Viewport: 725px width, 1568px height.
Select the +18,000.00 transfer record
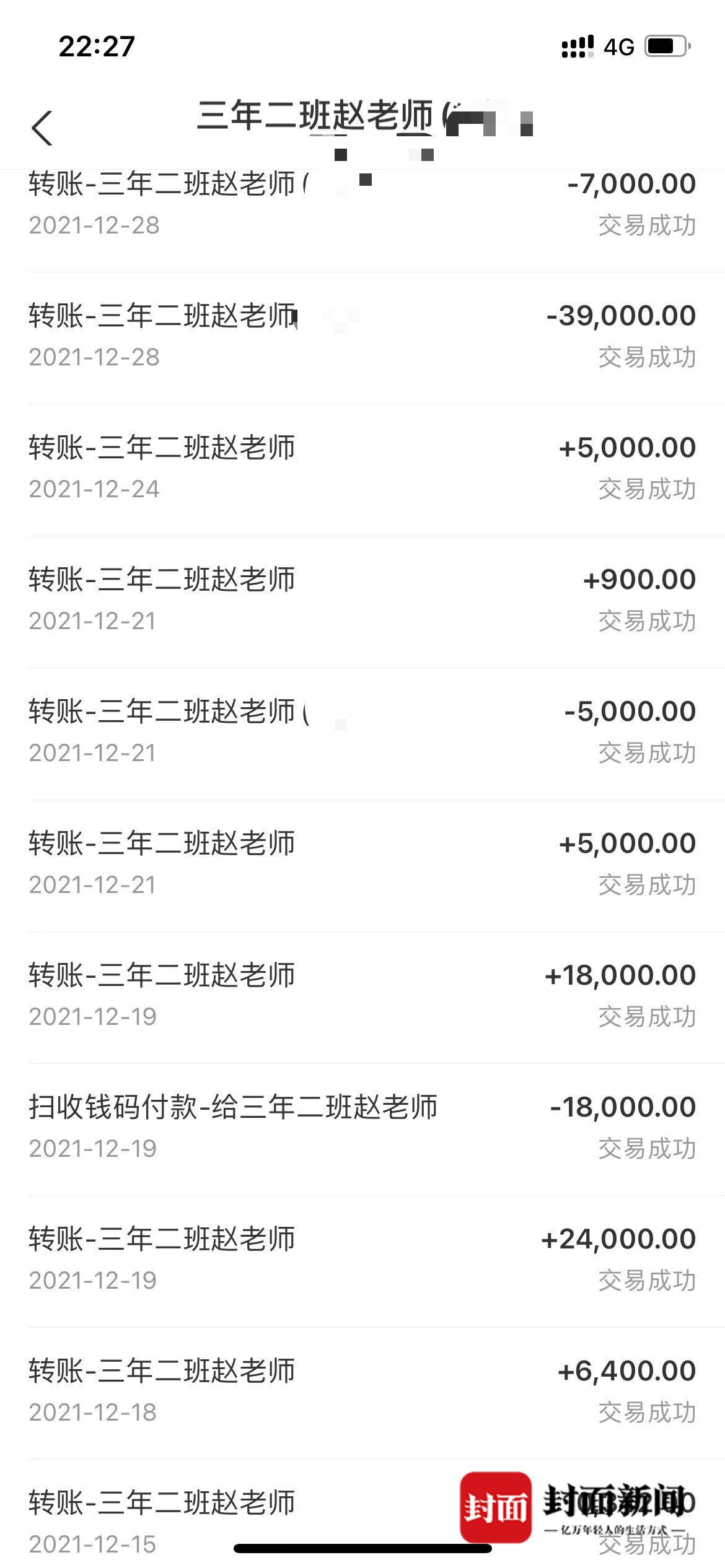pyautogui.click(x=362, y=998)
